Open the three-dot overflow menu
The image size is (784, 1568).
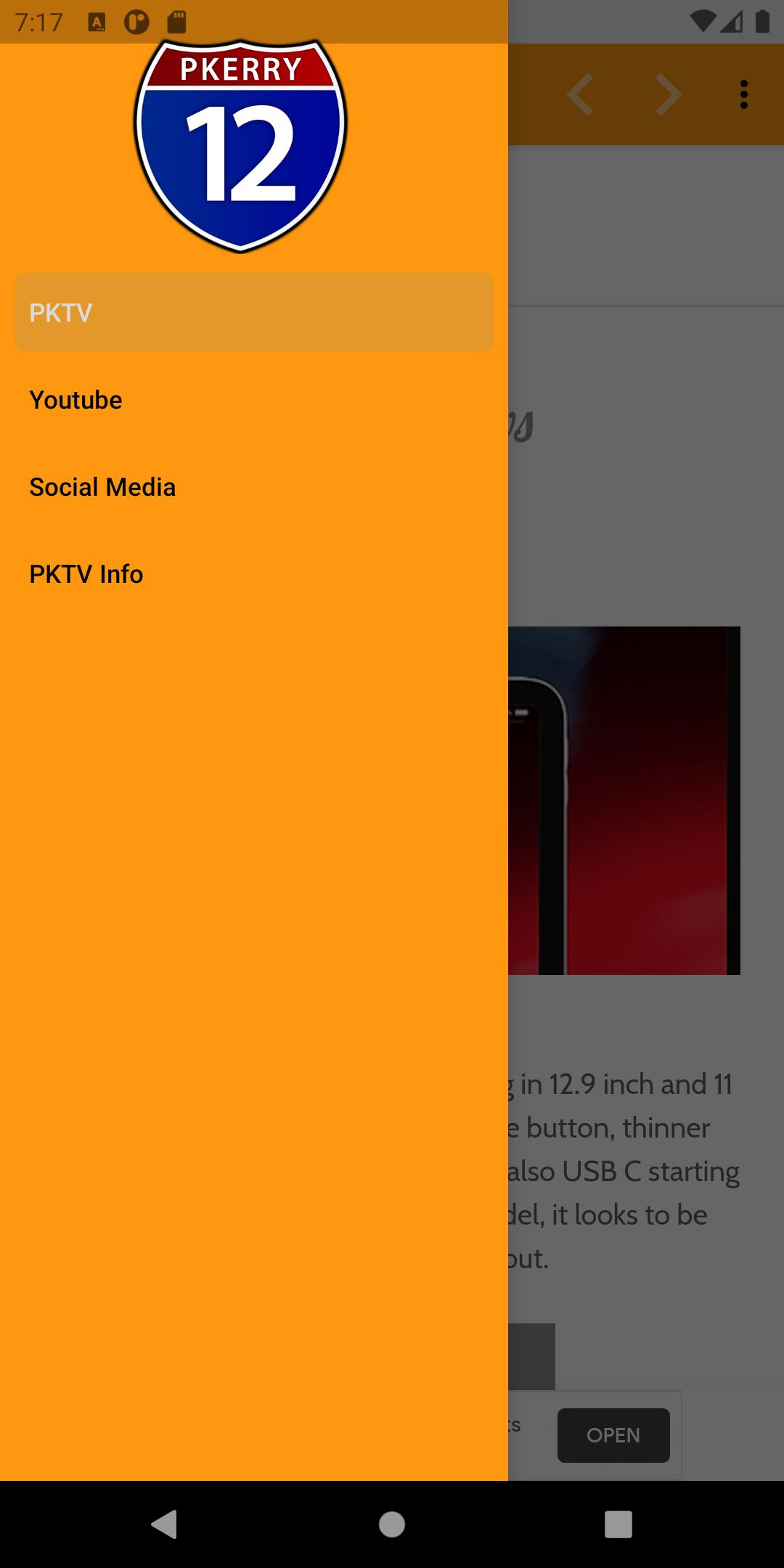click(743, 94)
